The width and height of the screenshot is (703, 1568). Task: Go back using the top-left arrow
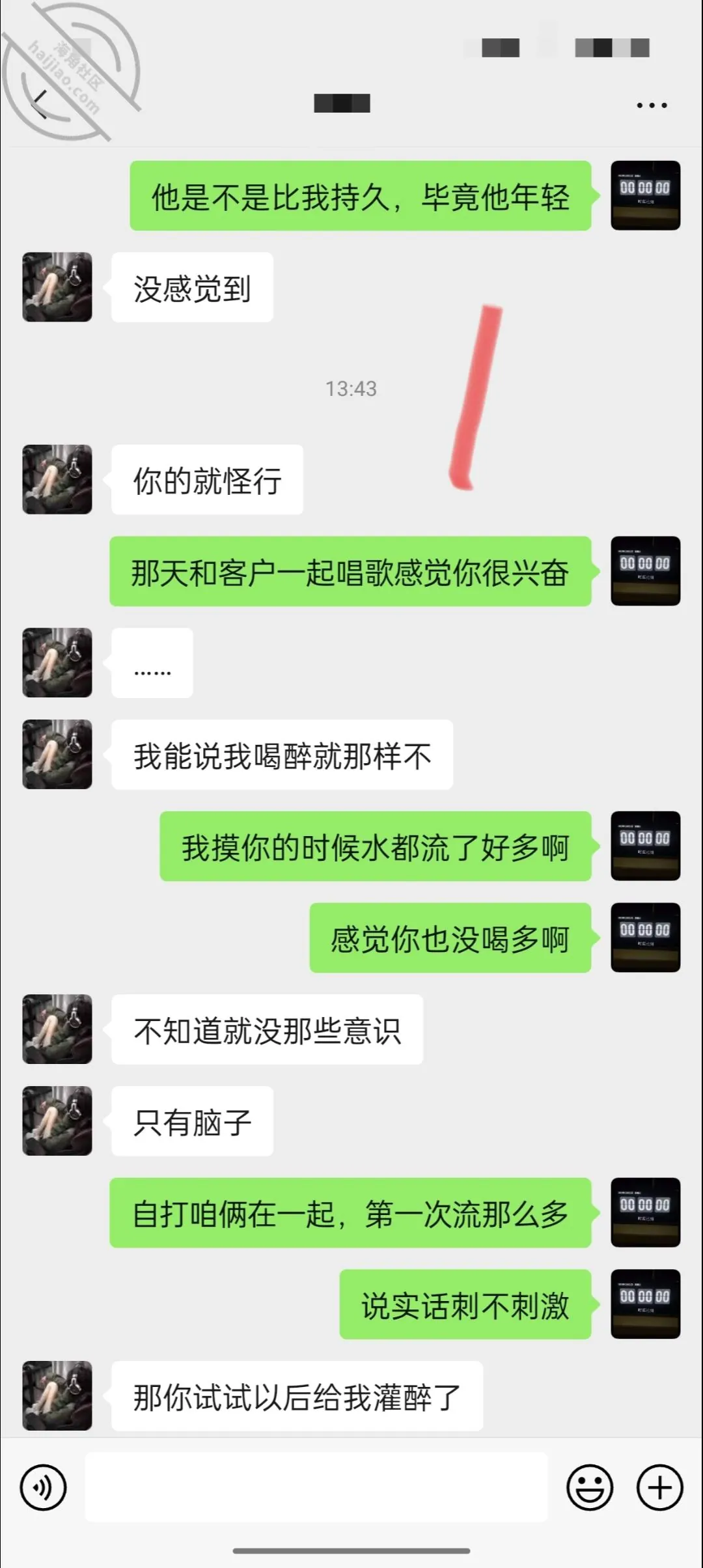click(x=40, y=104)
